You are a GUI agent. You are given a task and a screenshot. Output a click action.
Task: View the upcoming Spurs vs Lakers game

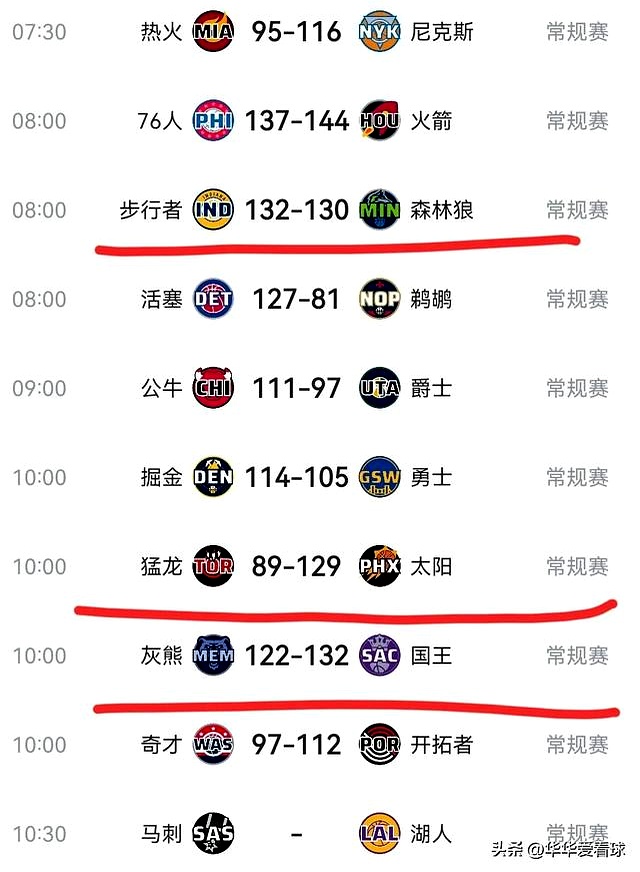pos(296,833)
